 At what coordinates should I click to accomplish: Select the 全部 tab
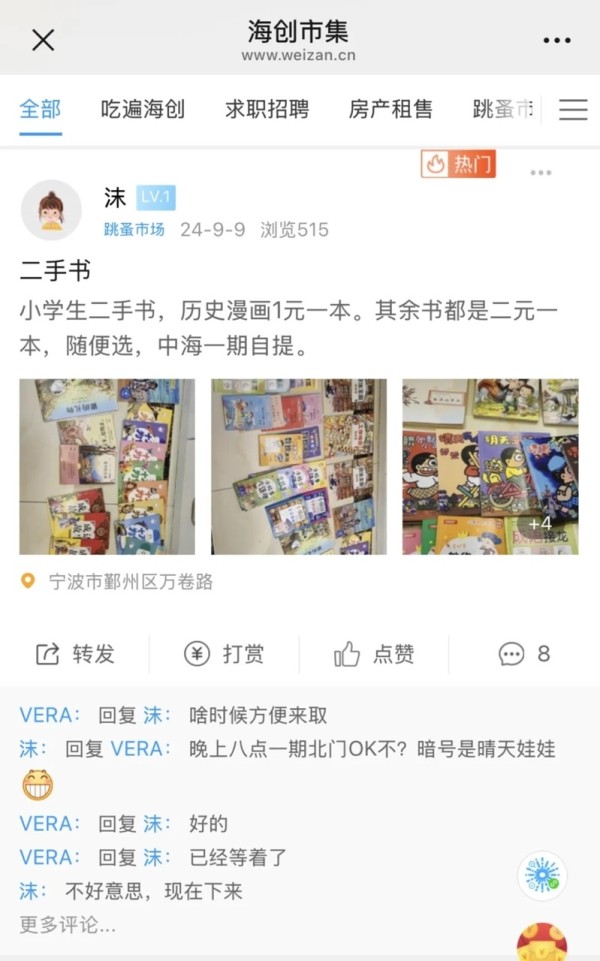(40, 109)
